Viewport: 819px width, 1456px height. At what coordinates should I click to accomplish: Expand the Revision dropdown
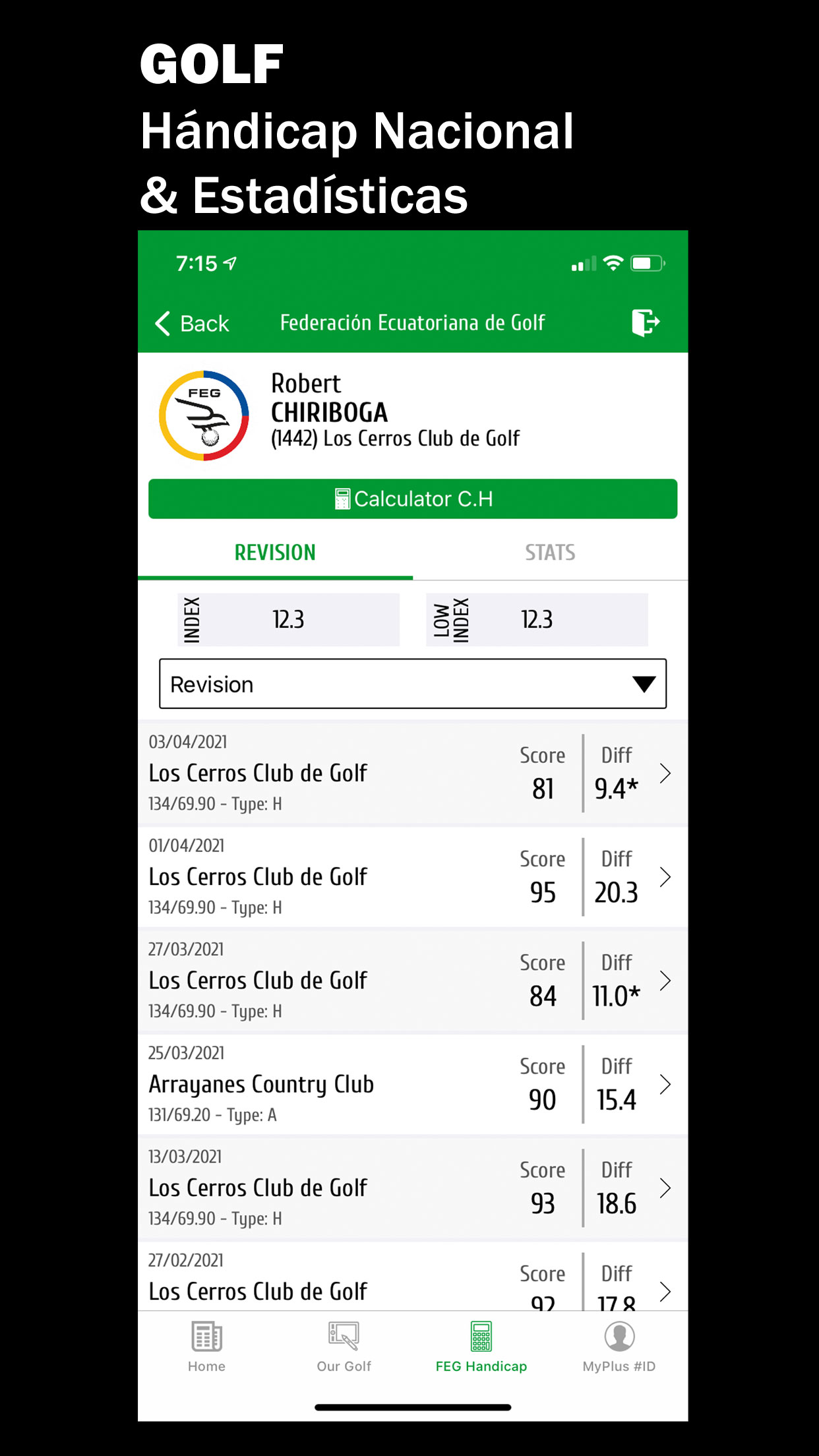[x=413, y=684]
